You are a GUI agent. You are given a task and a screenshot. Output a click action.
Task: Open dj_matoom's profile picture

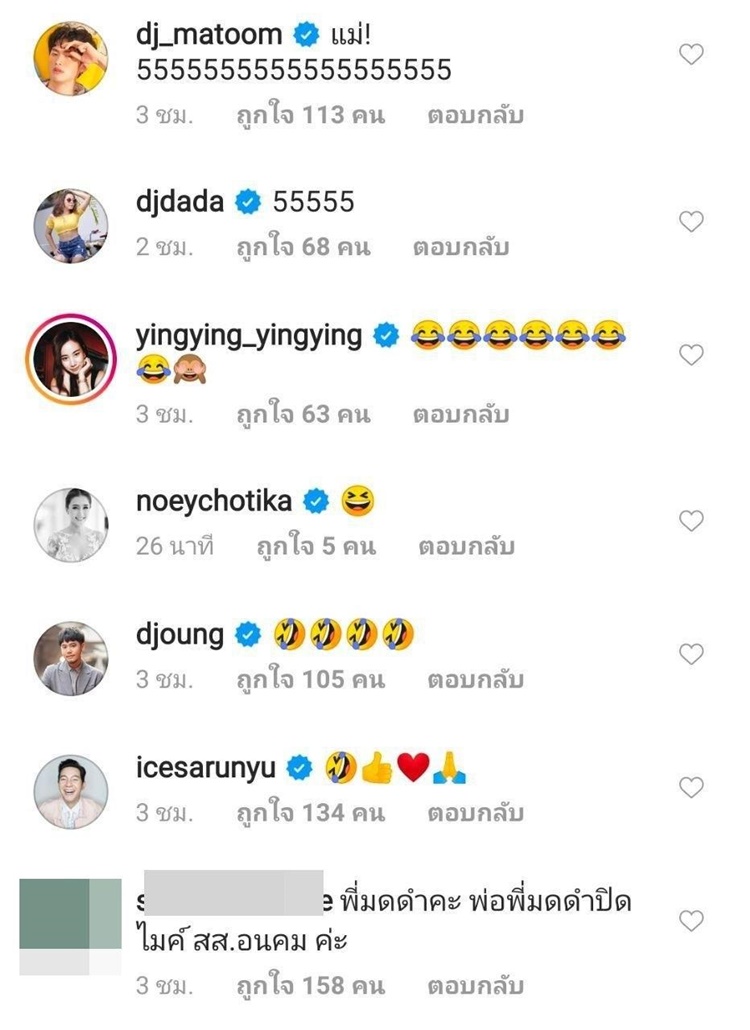click(70, 58)
